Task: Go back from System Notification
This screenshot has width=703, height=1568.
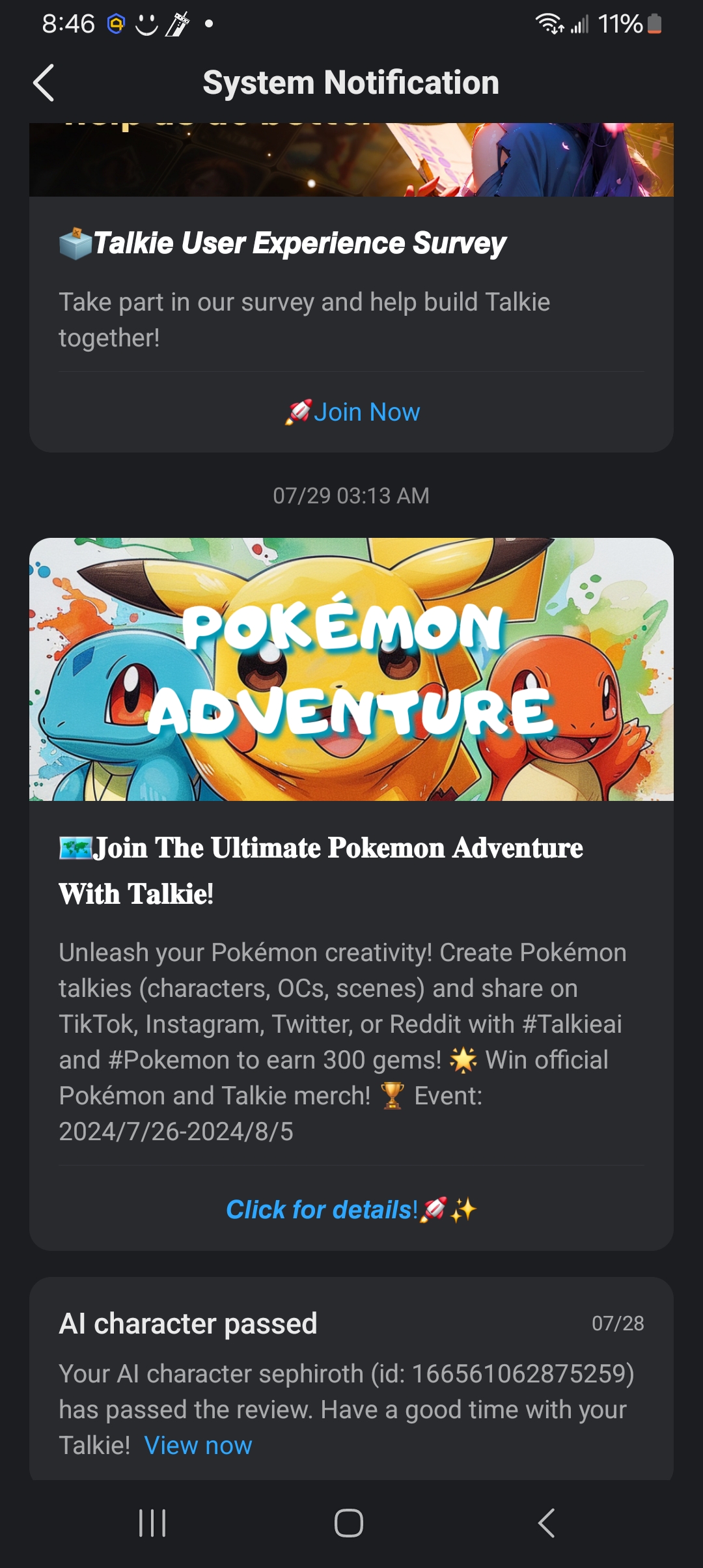Action: click(44, 83)
